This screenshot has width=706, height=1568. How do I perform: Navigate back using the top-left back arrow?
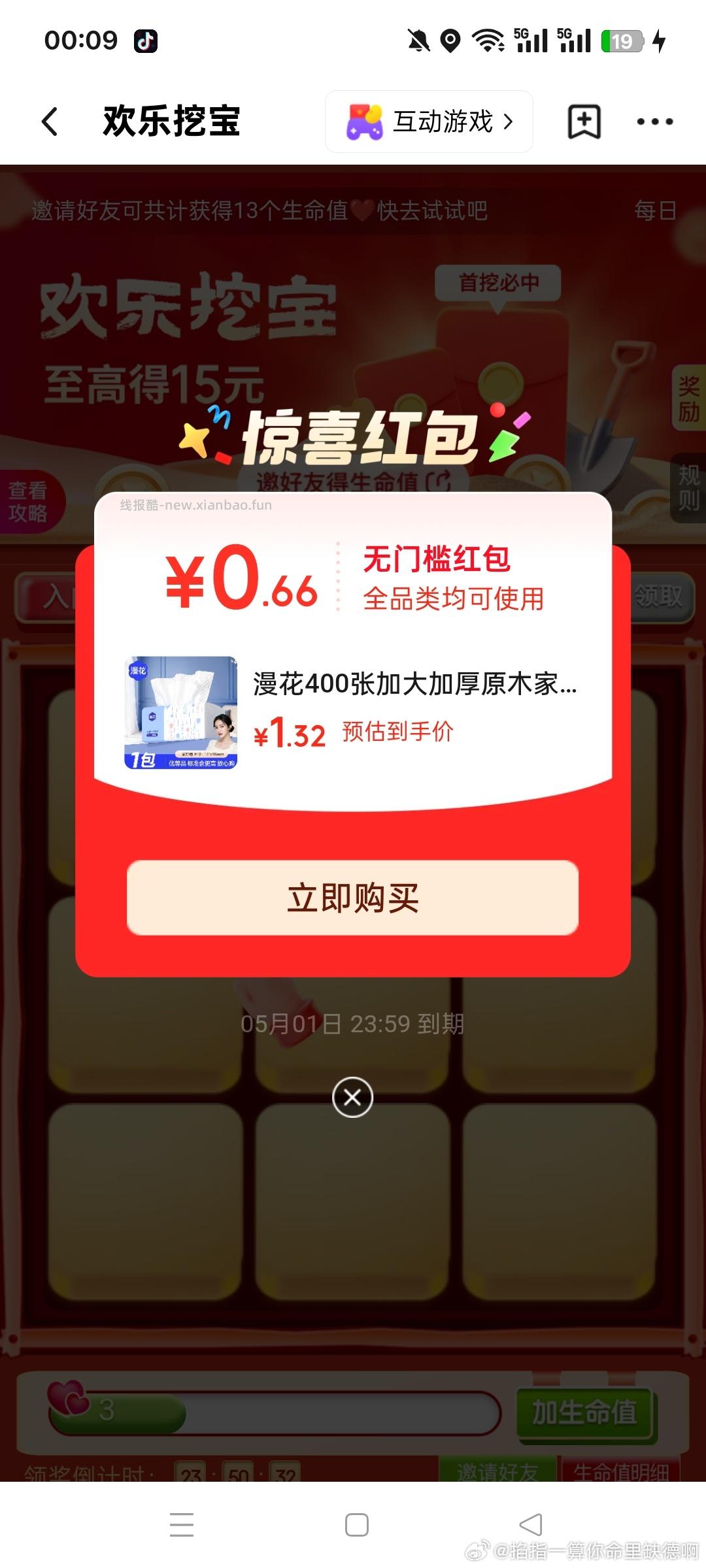pyautogui.click(x=50, y=122)
